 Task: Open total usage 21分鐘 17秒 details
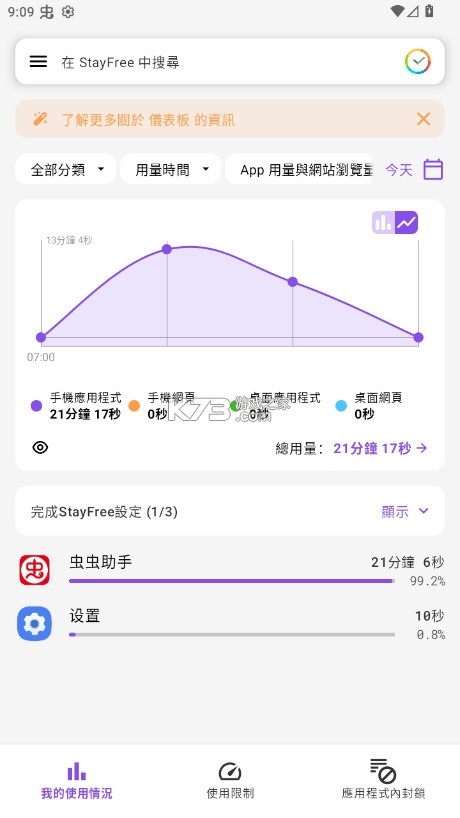[x=380, y=448]
